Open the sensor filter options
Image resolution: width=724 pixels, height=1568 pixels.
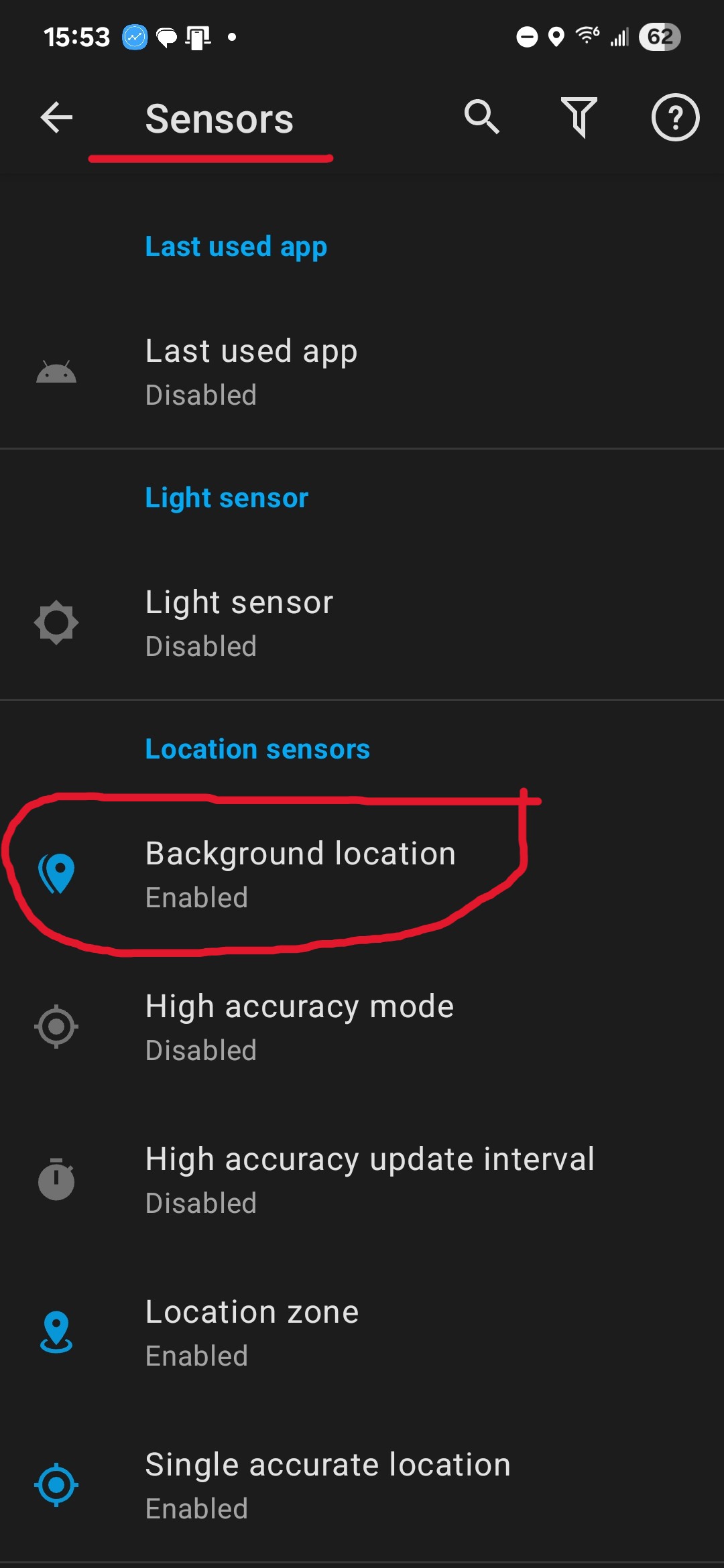pyautogui.click(x=579, y=118)
